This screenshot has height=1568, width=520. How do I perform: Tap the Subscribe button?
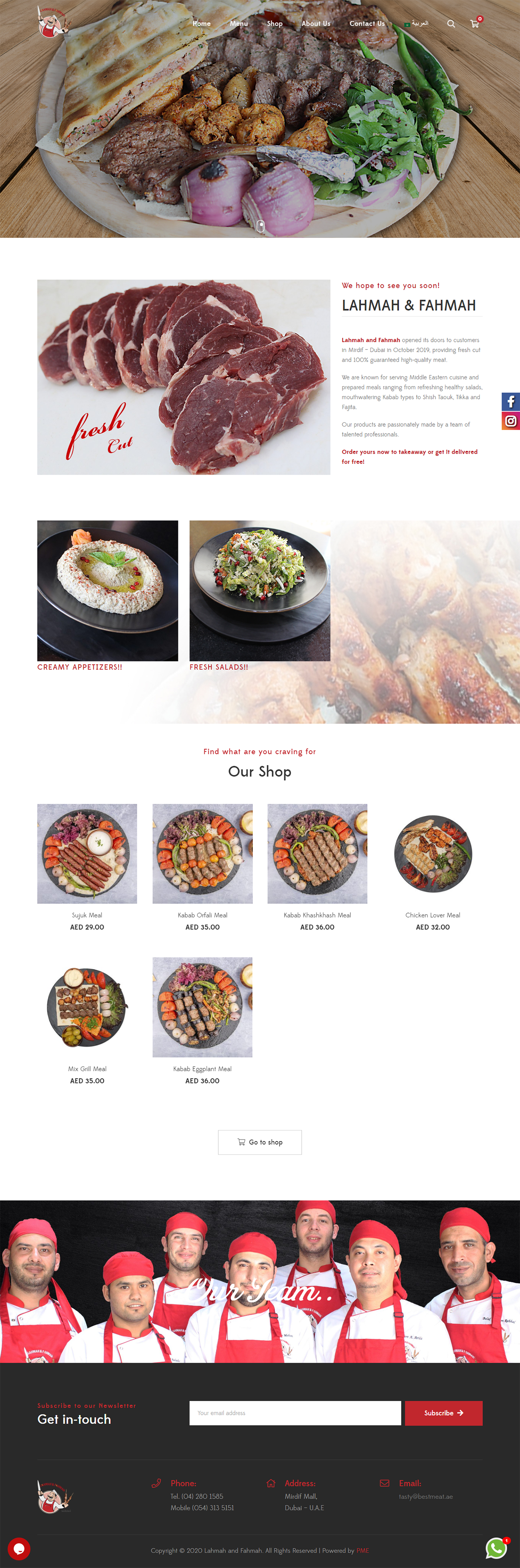pos(443,1413)
